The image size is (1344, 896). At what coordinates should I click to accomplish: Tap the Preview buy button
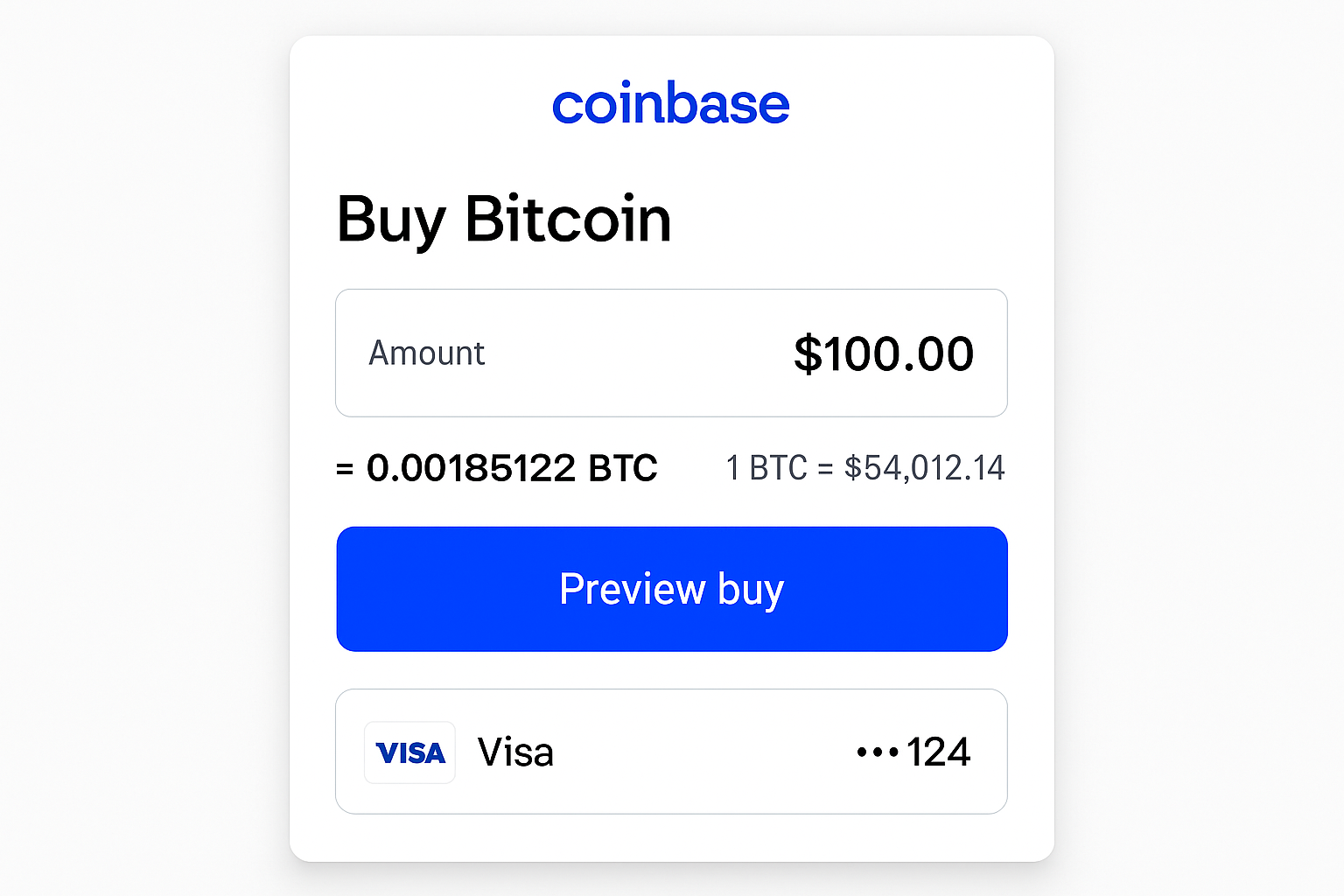click(x=671, y=589)
